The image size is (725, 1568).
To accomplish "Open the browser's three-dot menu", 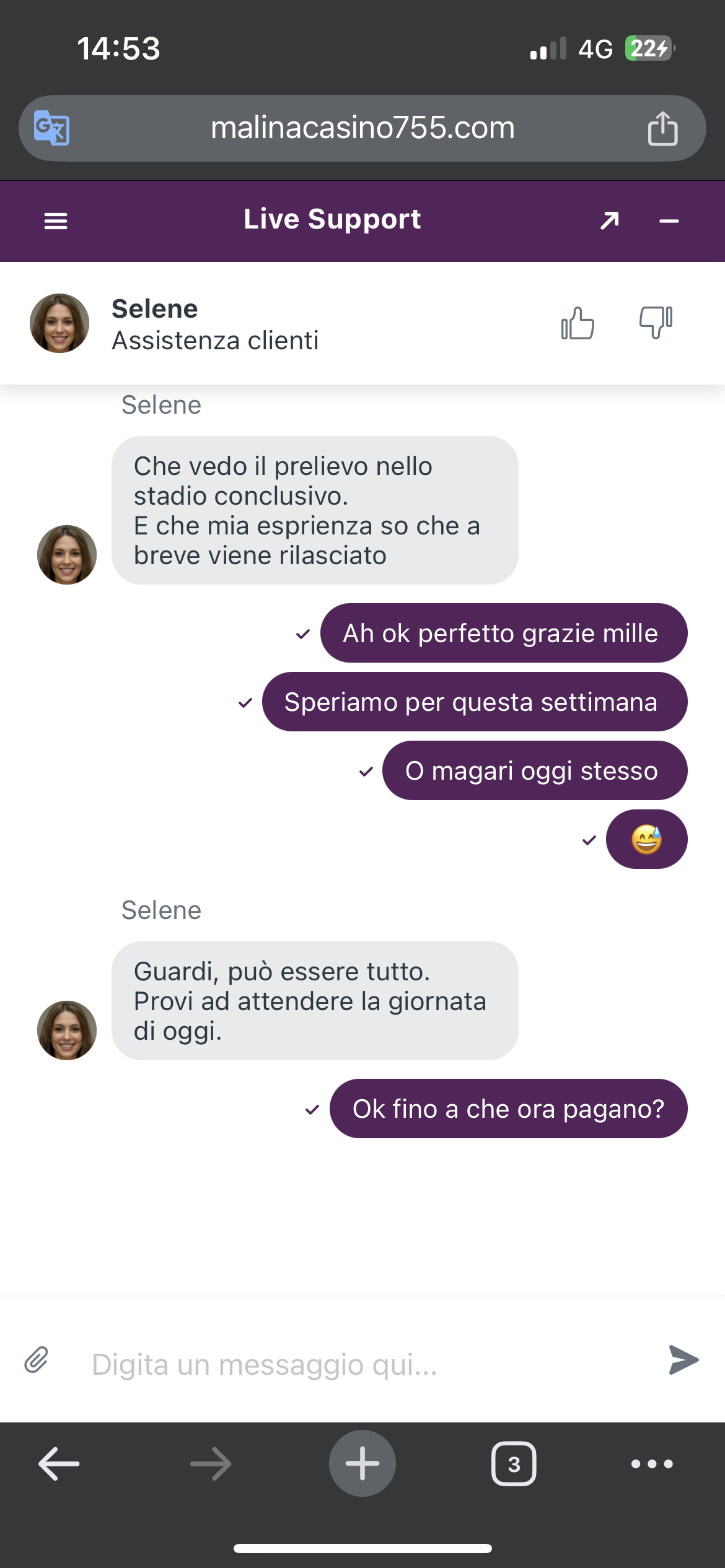I will tap(652, 1464).
